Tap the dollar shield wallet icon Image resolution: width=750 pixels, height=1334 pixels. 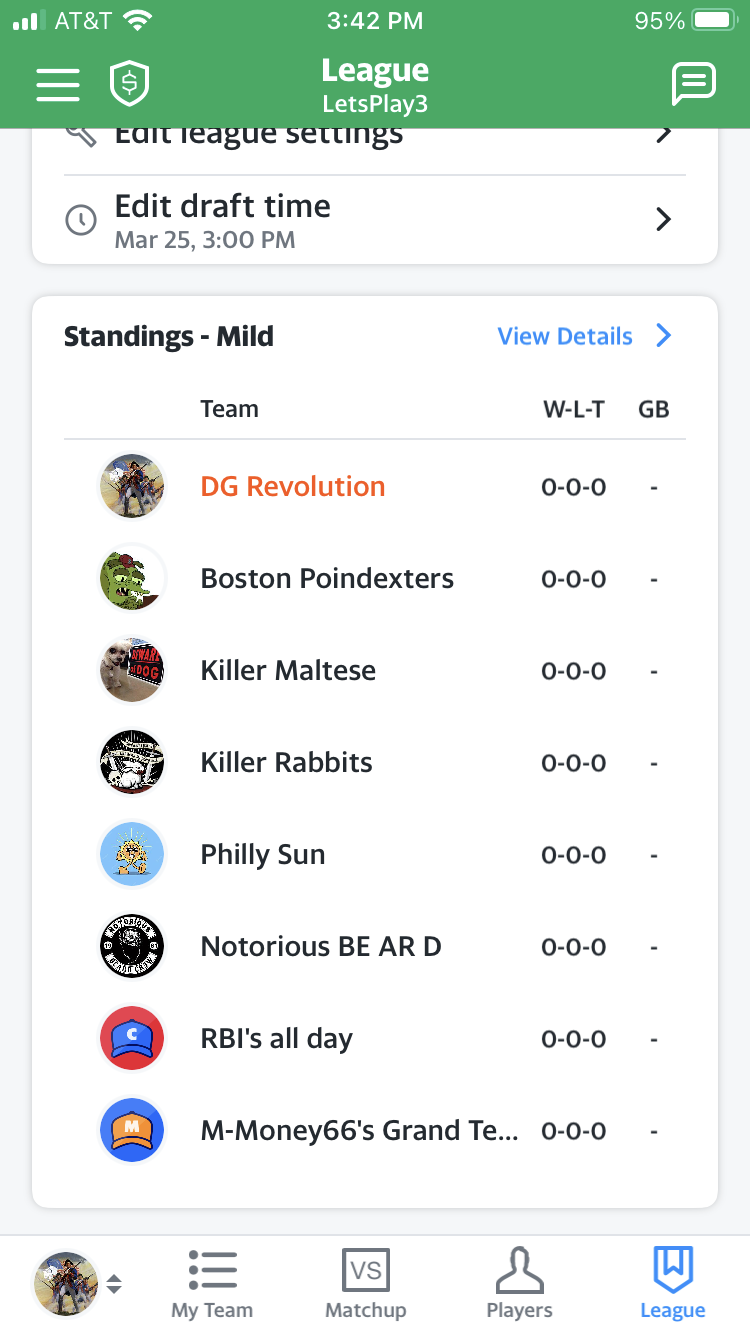[x=130, y=85]
